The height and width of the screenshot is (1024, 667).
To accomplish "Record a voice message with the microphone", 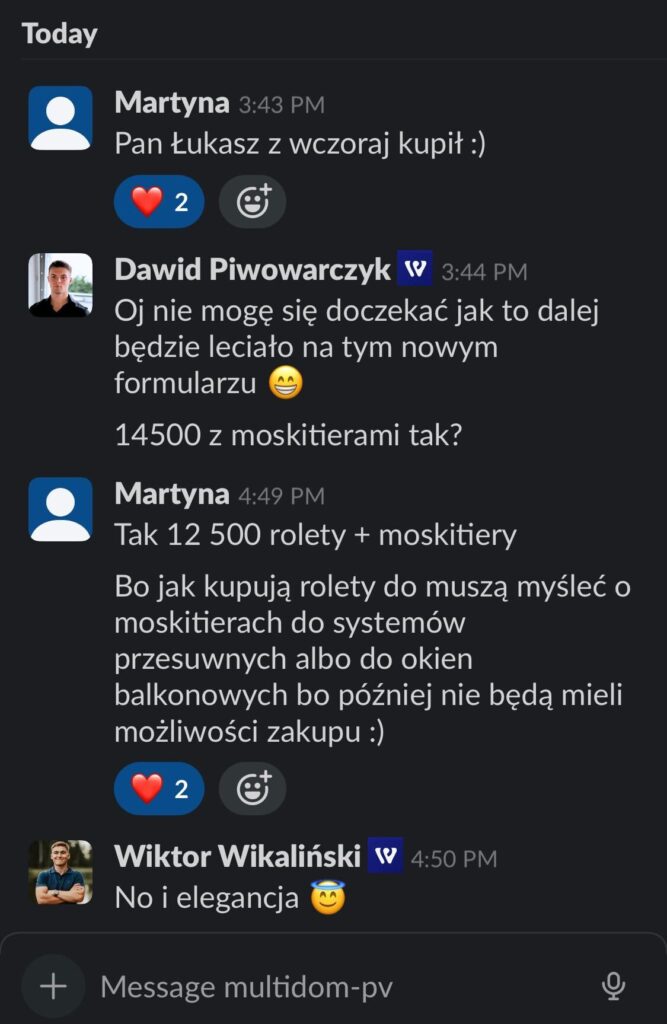I will pyautogui.click(x=613, y=987).
